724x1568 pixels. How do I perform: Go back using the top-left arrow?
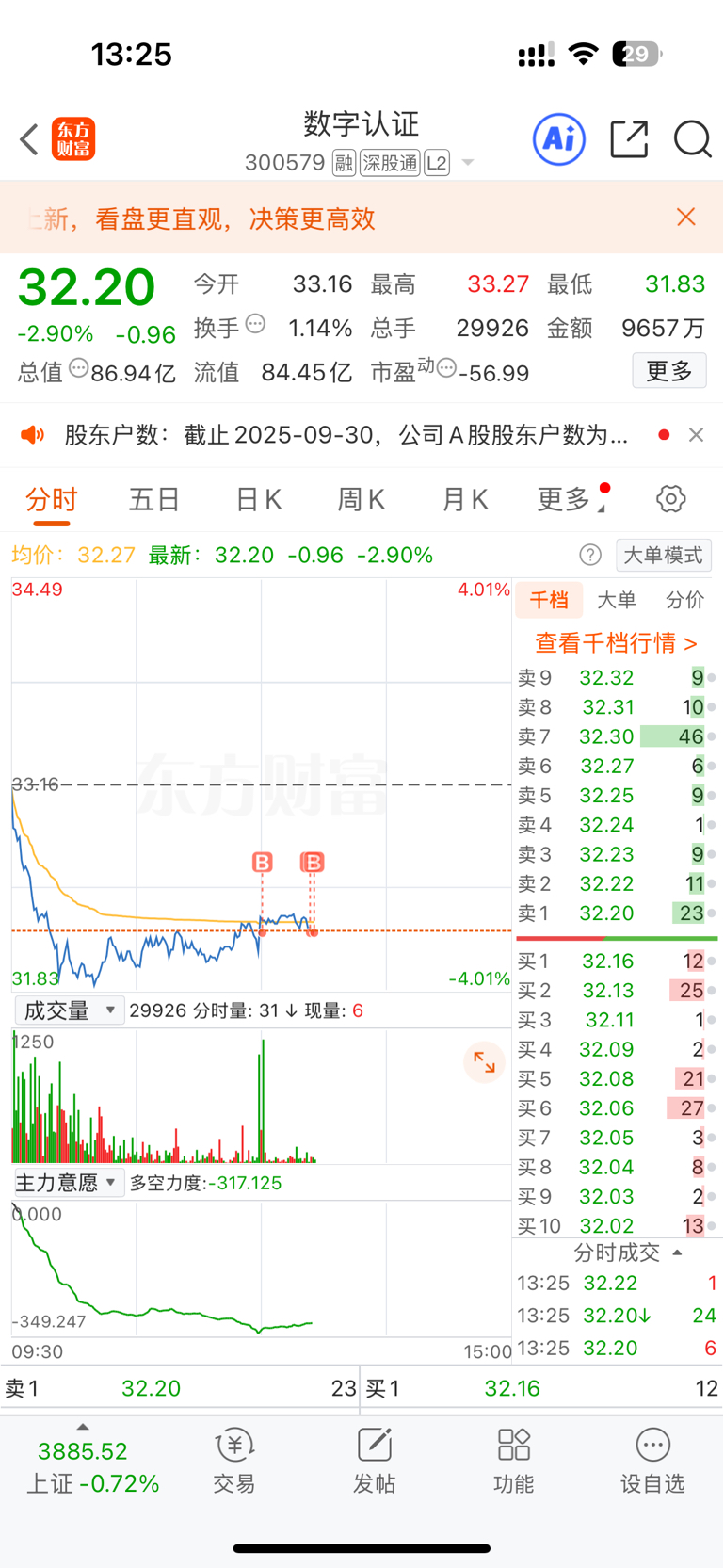29,139
